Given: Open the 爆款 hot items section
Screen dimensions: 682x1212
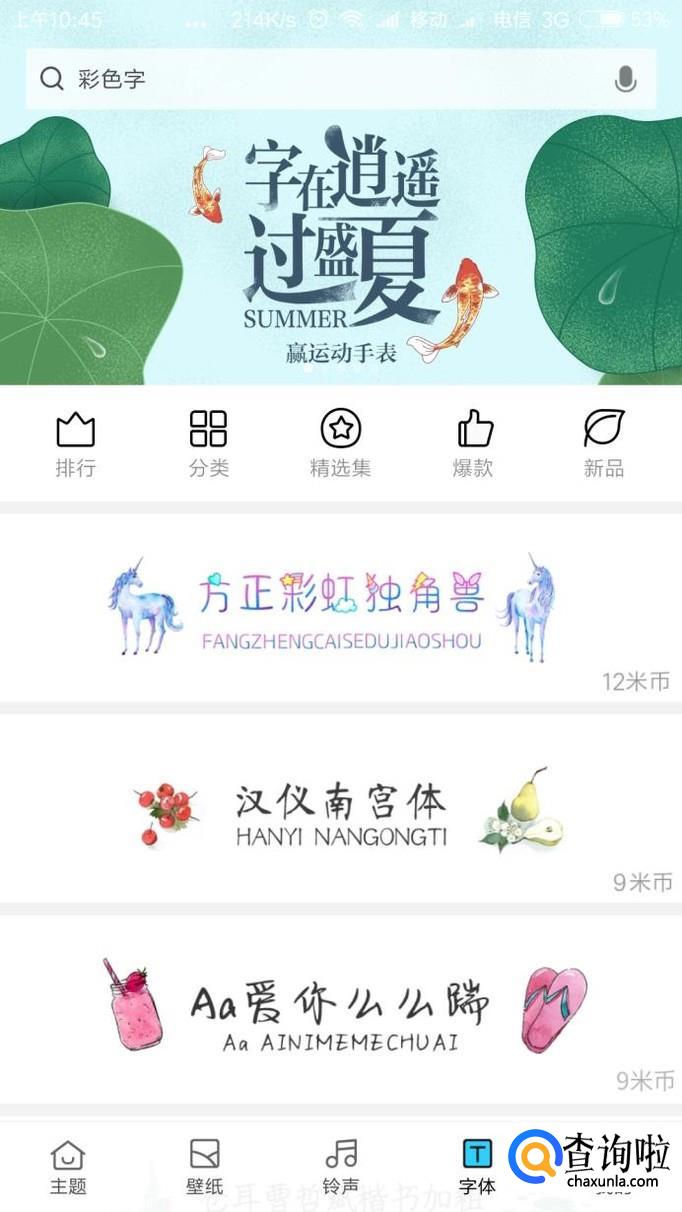Looking at the screenshot, I should [473, 443].
